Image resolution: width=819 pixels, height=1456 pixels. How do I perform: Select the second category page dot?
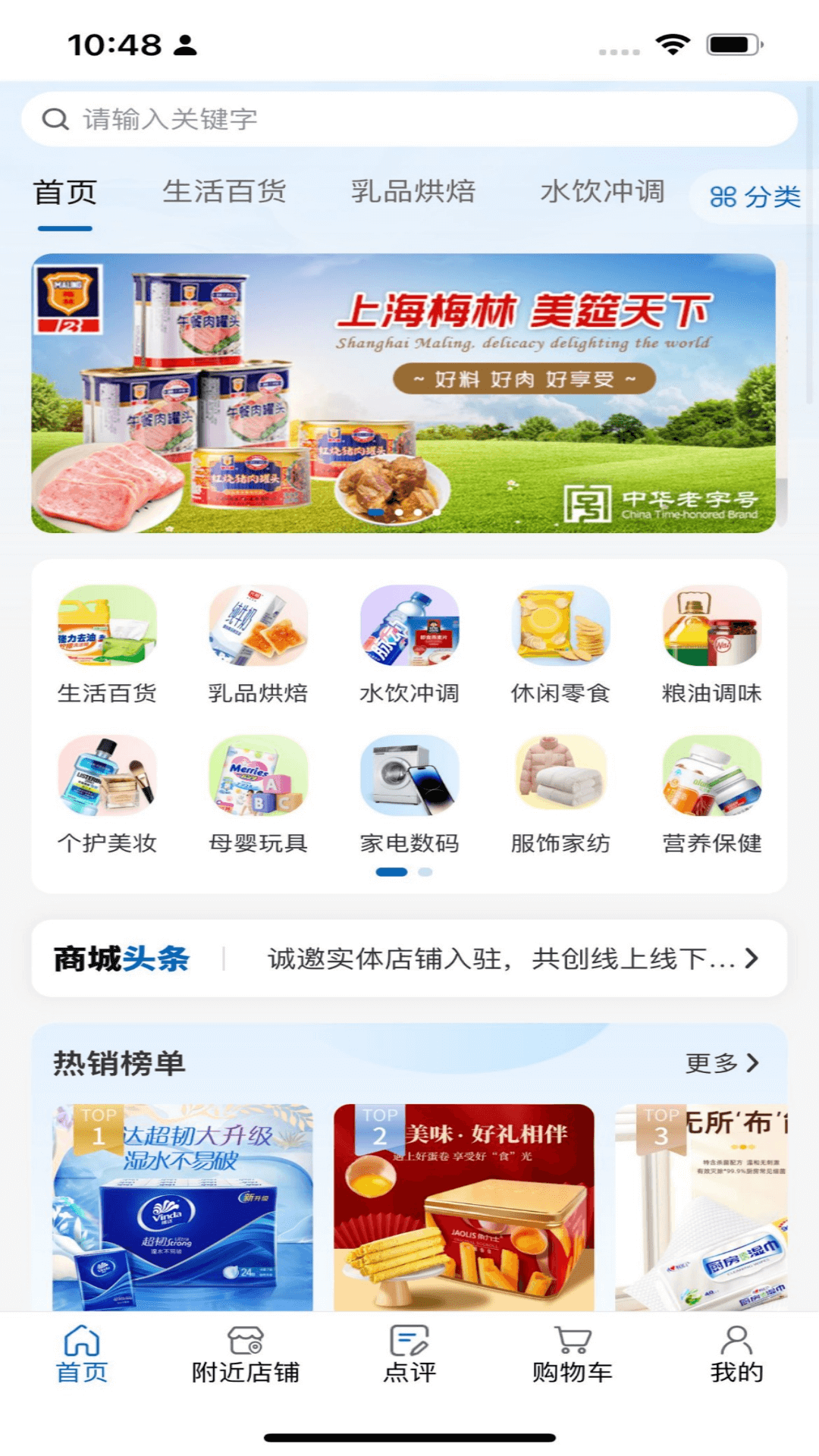click(x=423, y=873)
